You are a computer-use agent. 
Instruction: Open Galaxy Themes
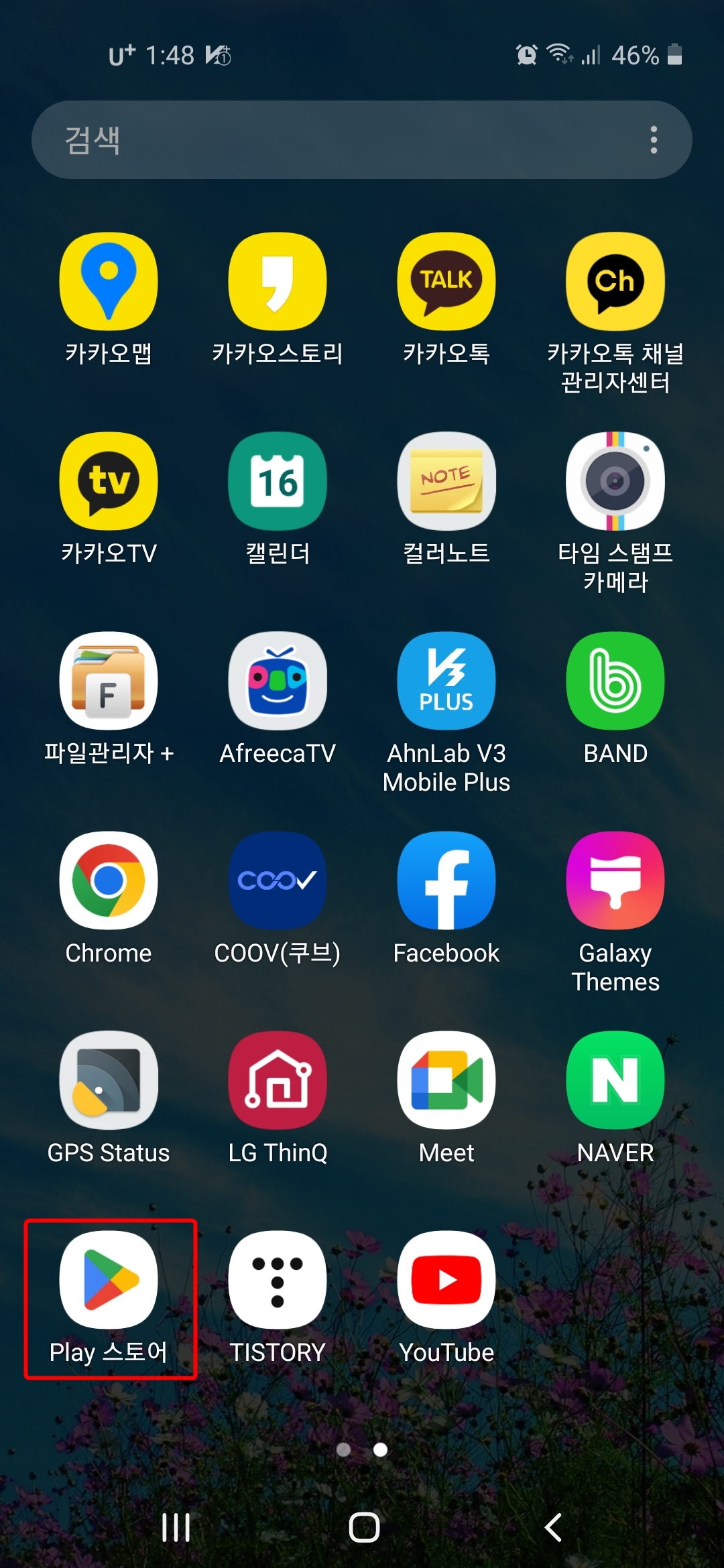(615, 880)
